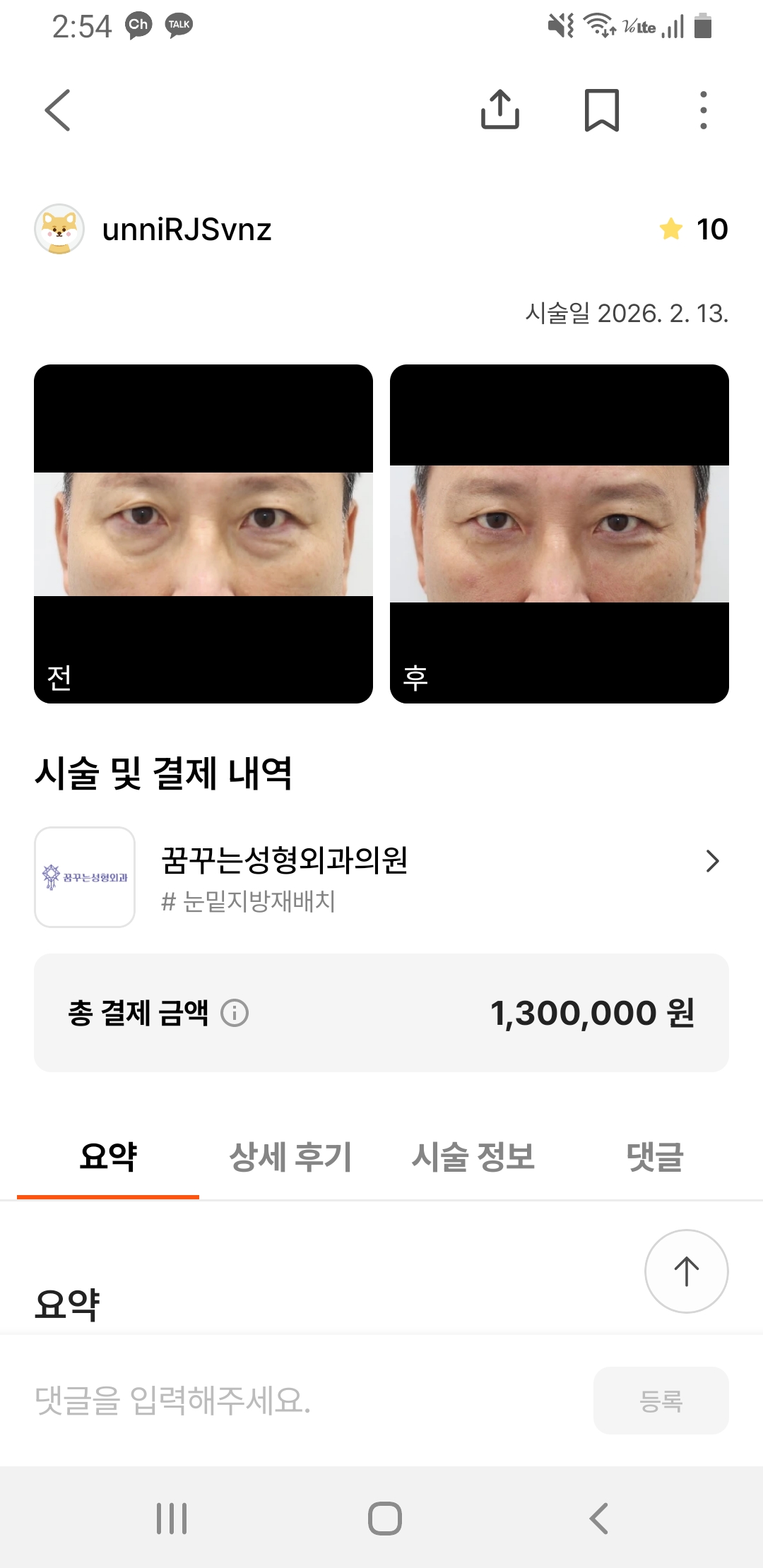
Task: Switch to the 댓글 tab
Action: pos(655,1157)
